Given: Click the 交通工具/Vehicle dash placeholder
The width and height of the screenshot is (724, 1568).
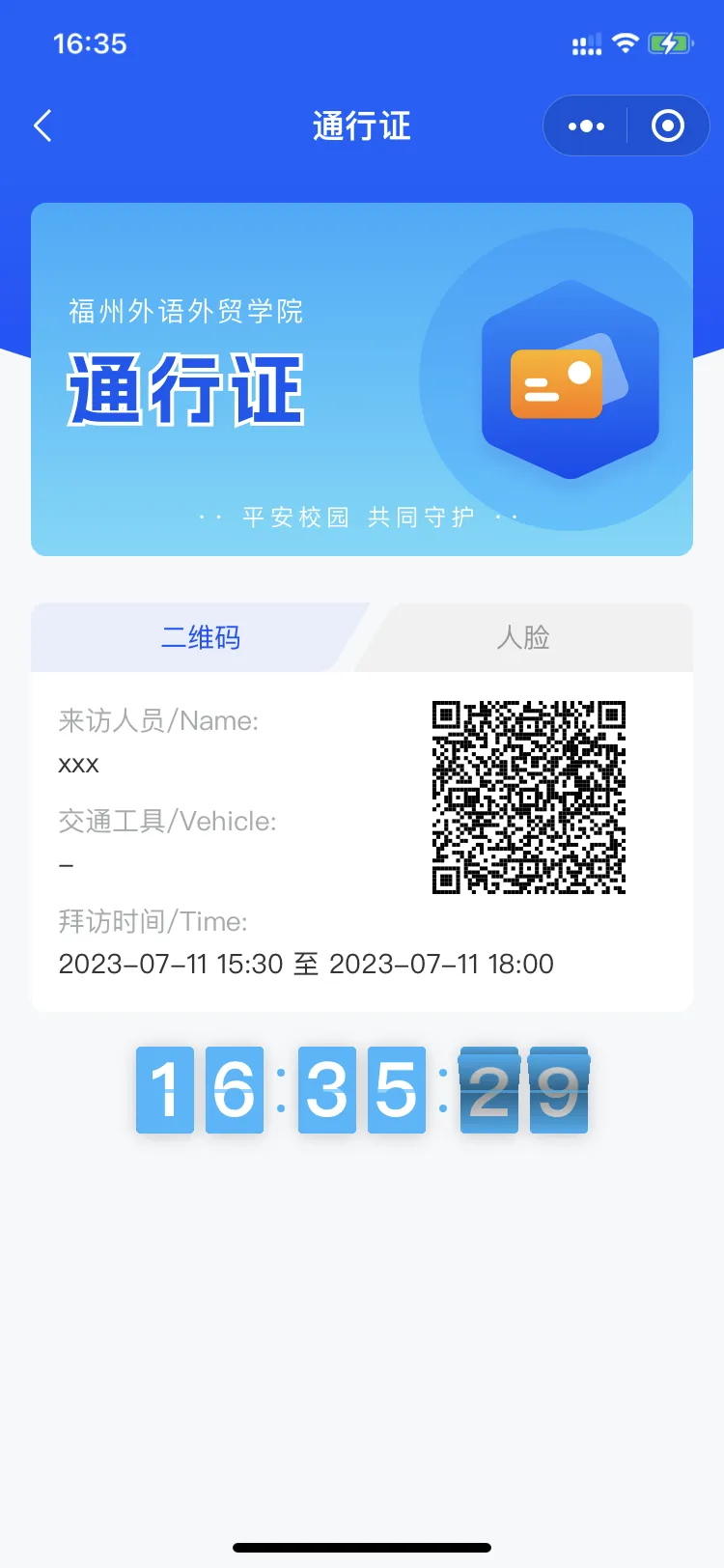Looking at the screenshot, I should point(66,864).
